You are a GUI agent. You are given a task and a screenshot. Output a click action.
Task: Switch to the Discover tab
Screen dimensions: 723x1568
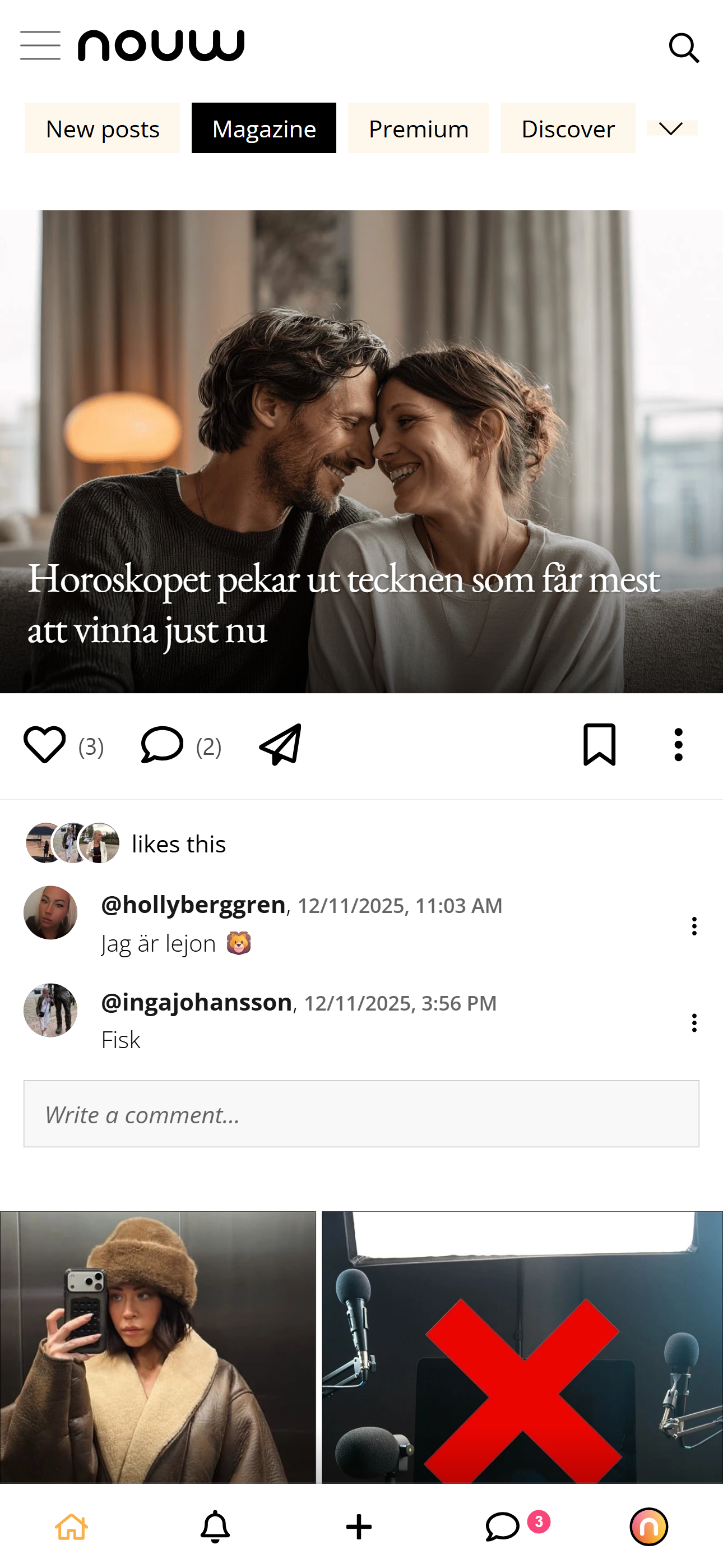point(568,128)
